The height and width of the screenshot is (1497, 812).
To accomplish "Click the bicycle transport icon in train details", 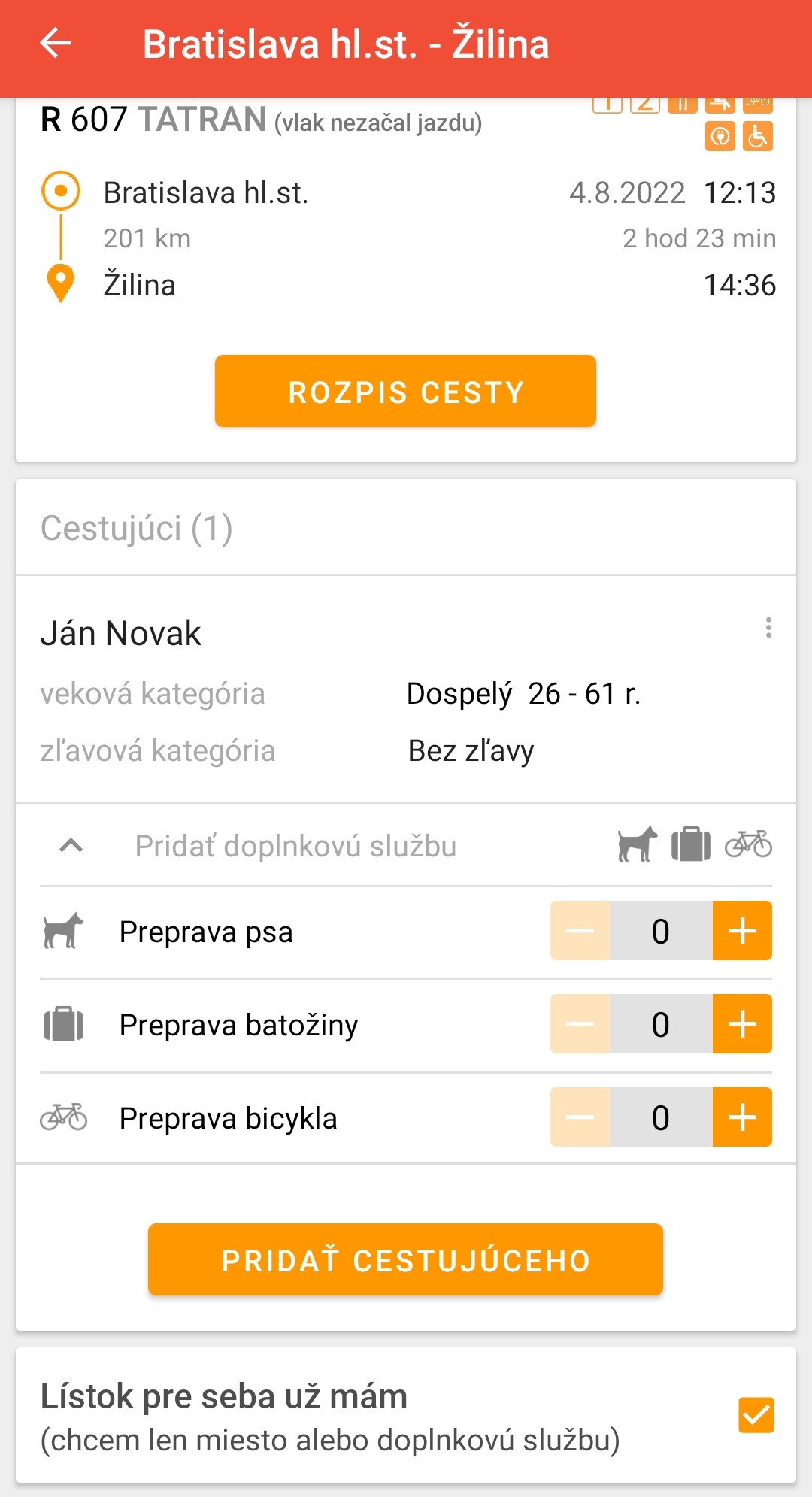I will click(x=757, y=105).
